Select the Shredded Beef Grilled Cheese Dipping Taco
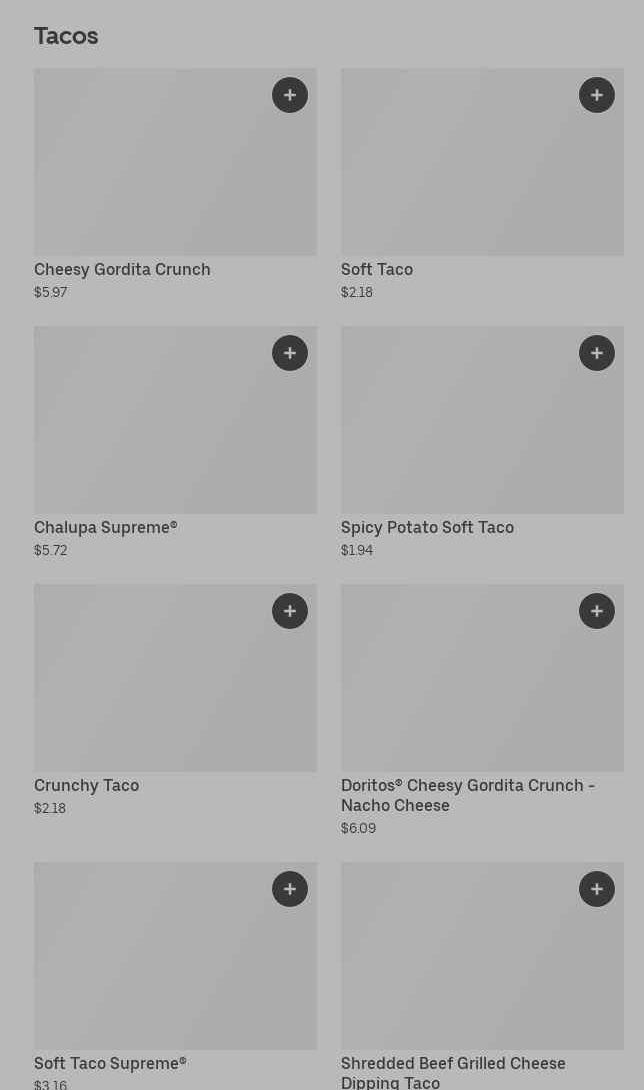Image resolution: width=644 pixels, height=1090 pixels. (460, 969)
